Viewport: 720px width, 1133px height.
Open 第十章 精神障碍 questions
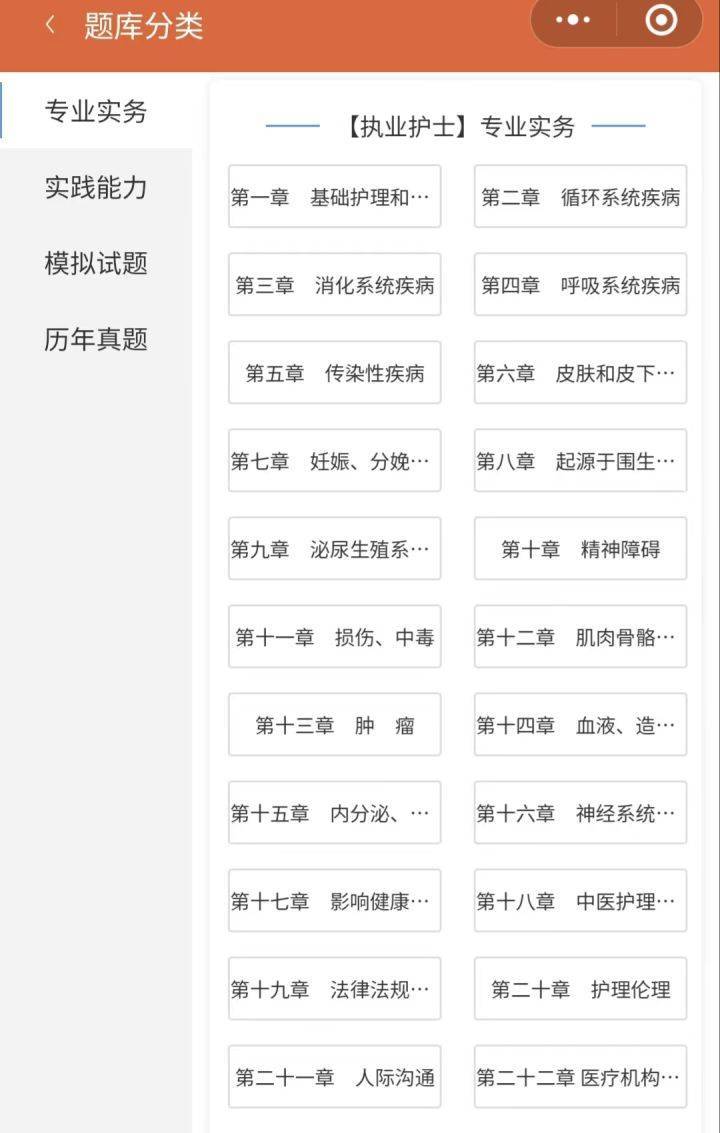[x=580, y=549]
